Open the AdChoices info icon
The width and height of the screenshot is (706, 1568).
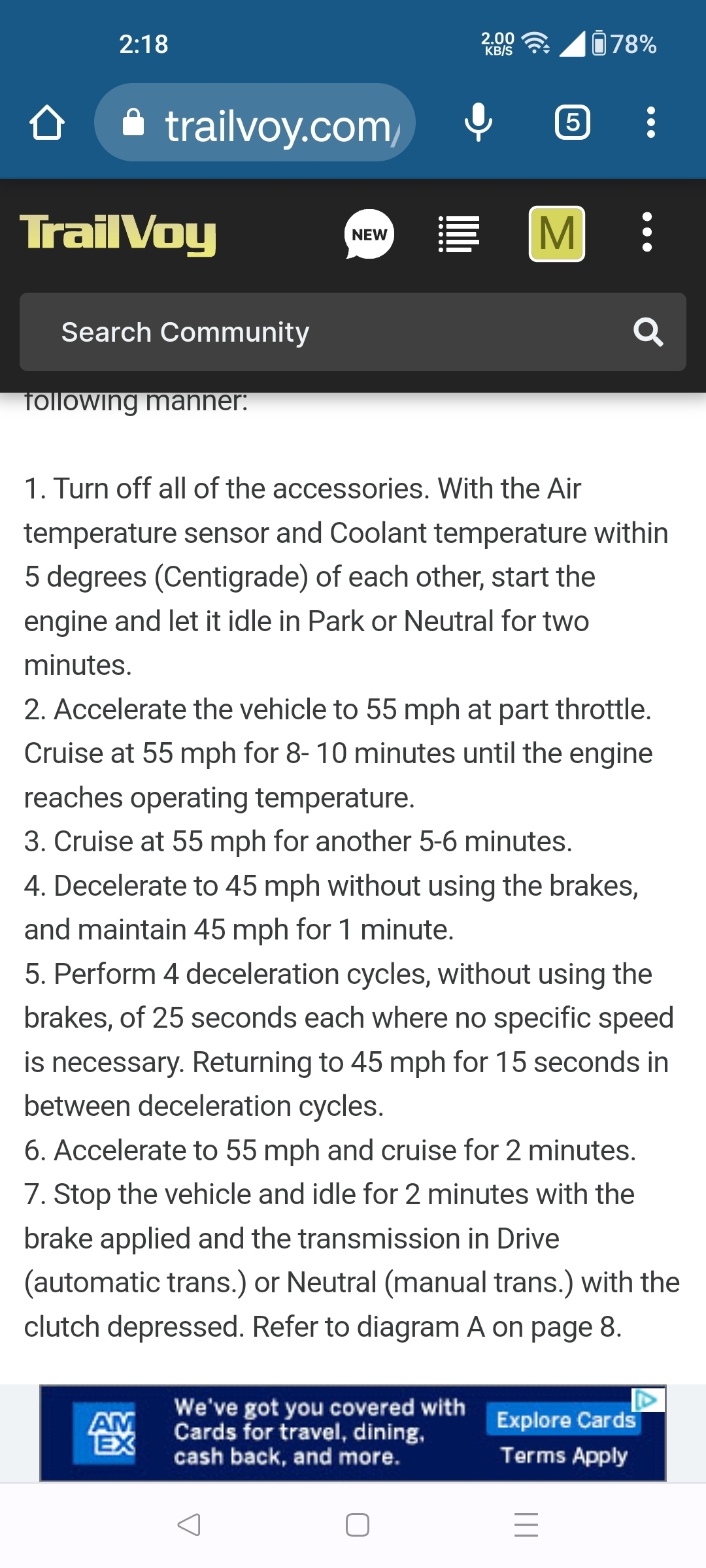point(647,1399)
